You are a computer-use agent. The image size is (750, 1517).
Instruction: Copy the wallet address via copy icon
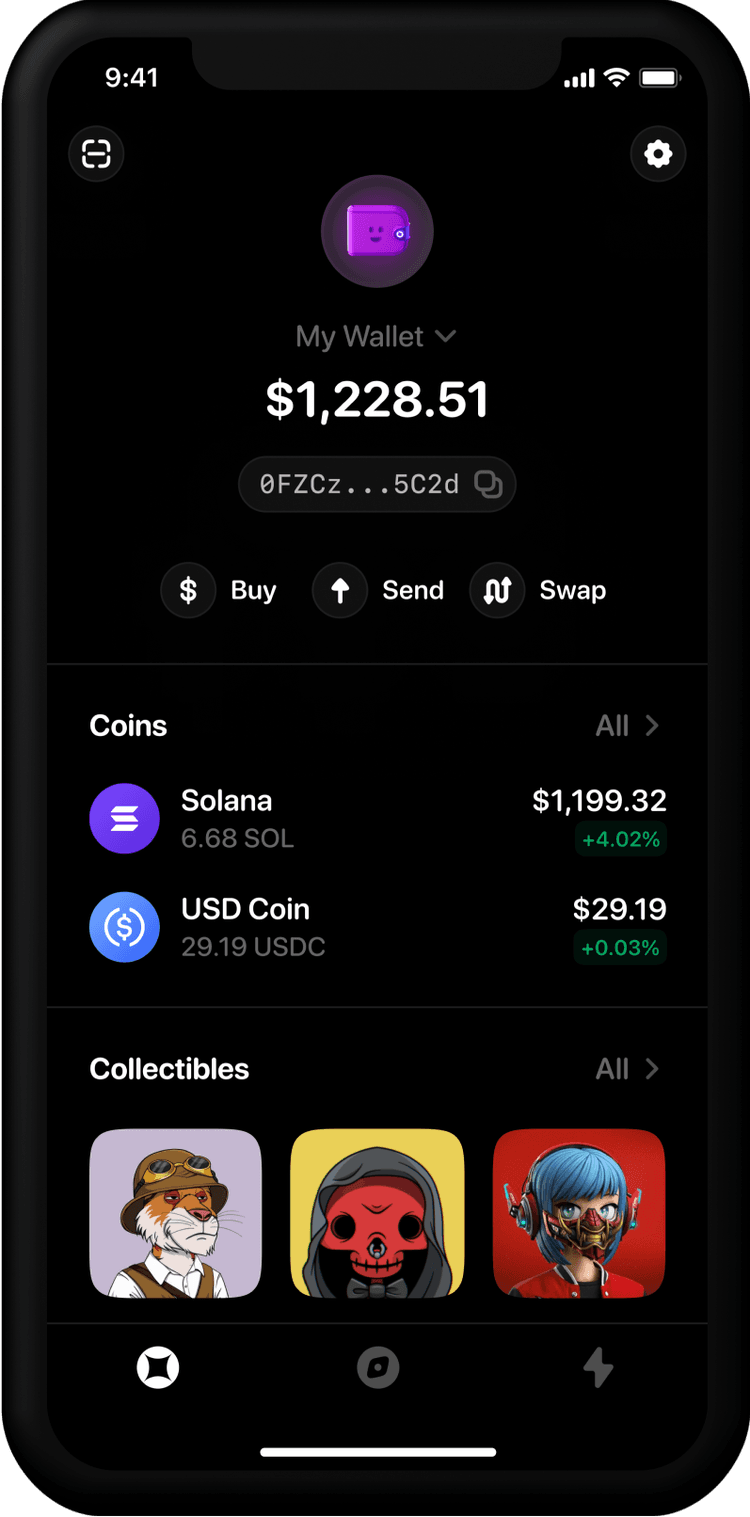click(488, 484)
